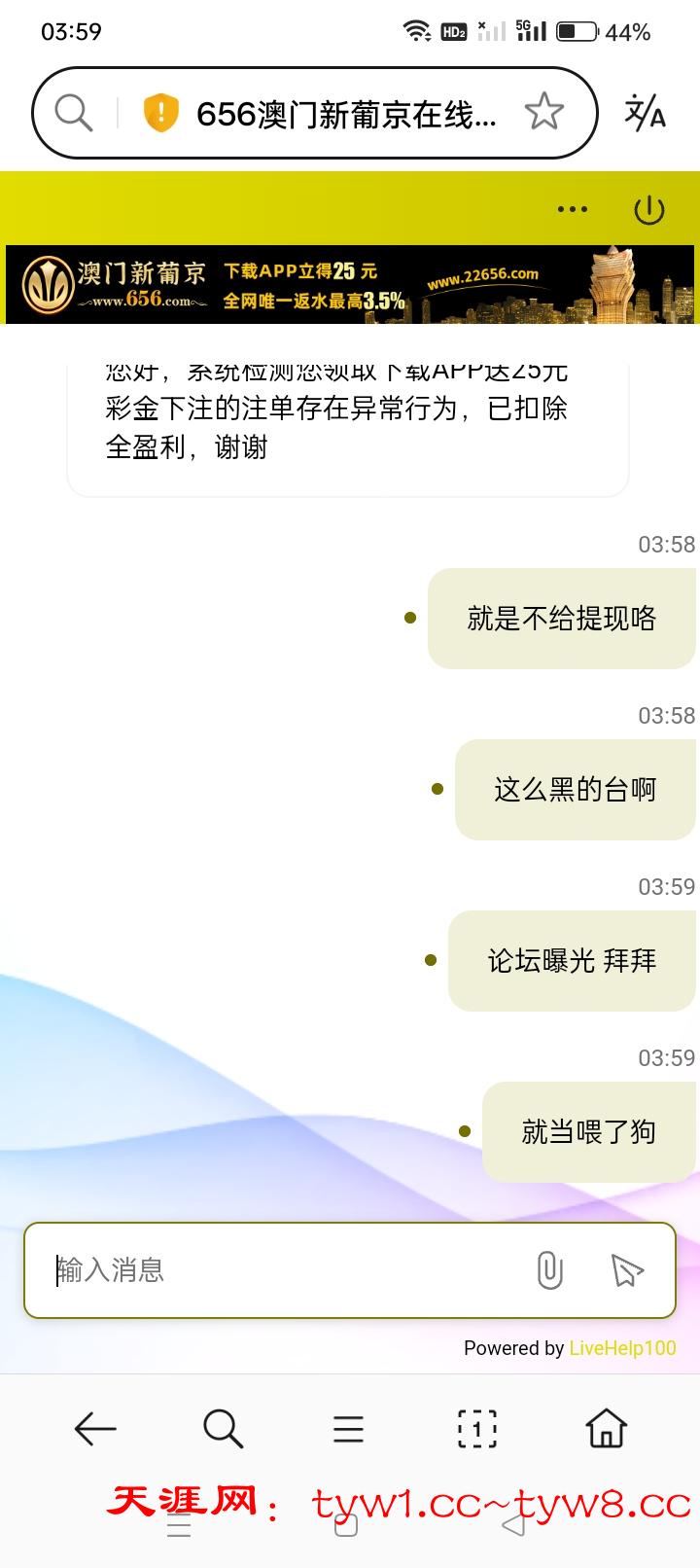Open the tab switcher showing 1 tab
The image size is (700, 1568).
pos(476,1430)
